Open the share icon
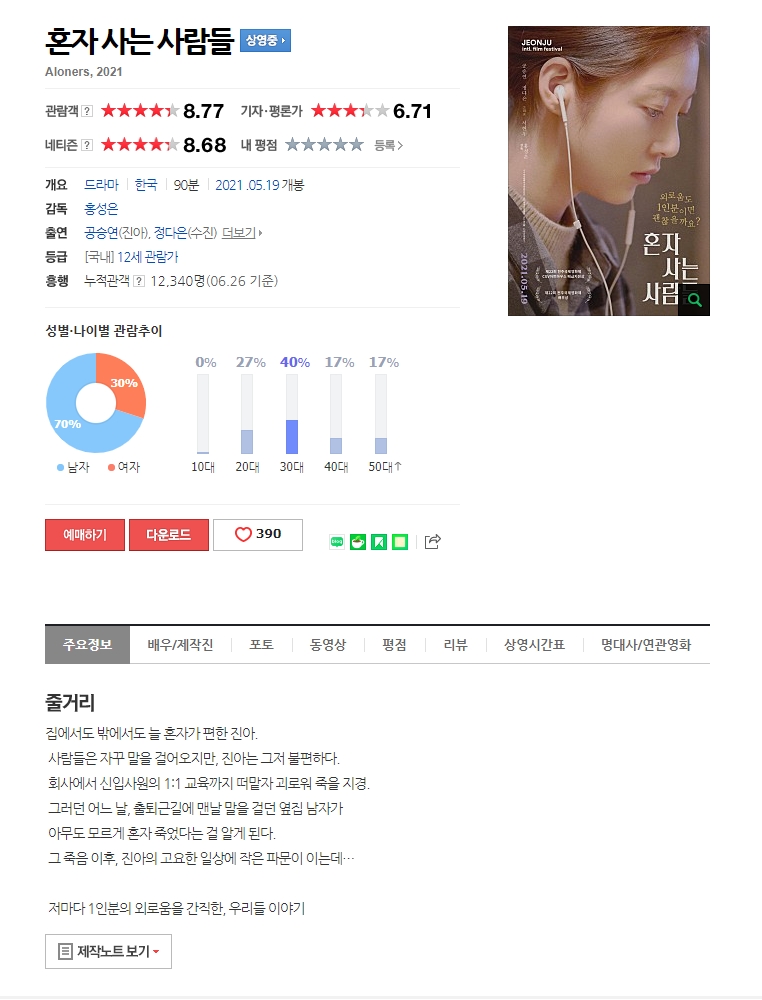This screenshot has height=1000, width=762. pyautogui.click(x=433, y=541)
